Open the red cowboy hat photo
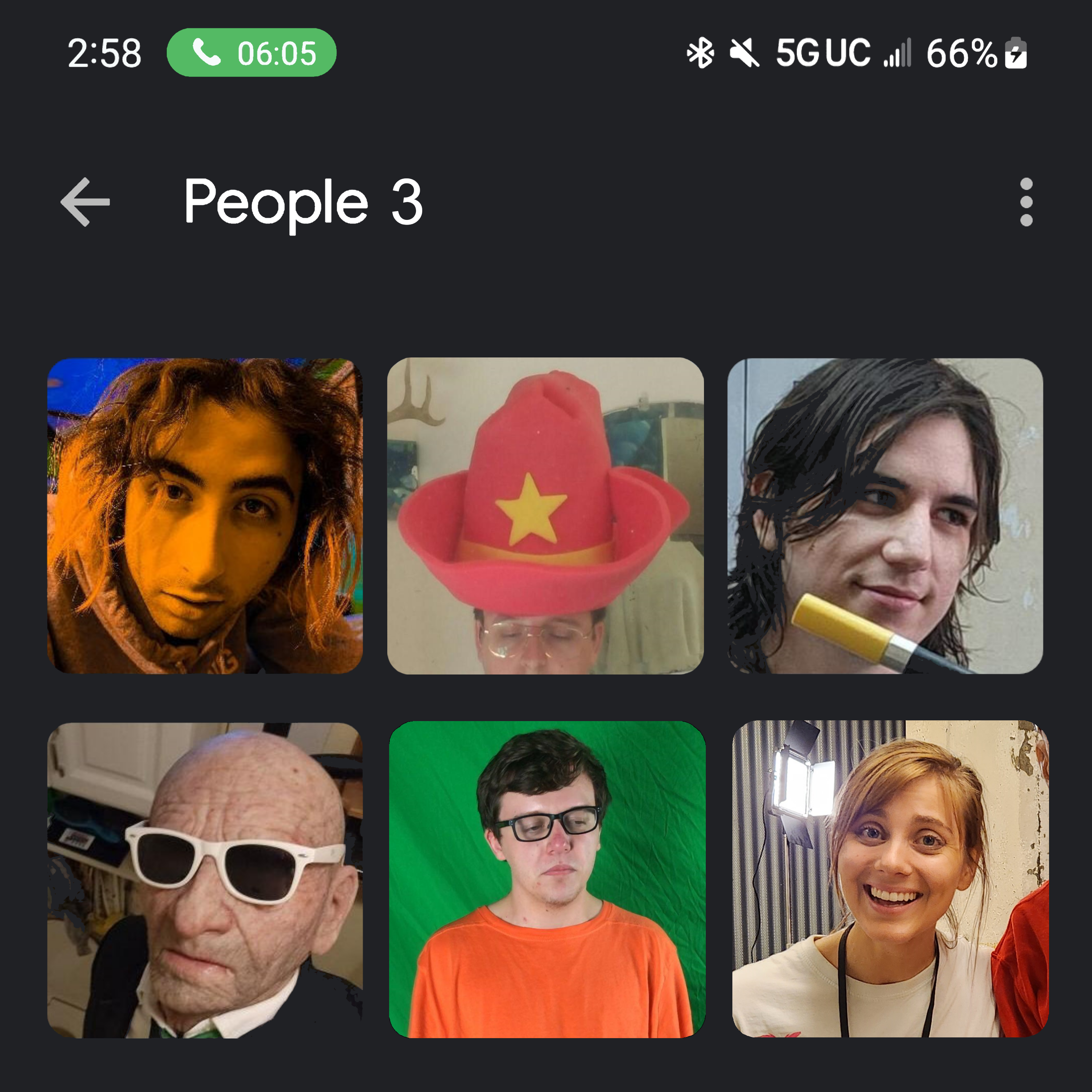The image size is (1092, 1092). [545, 515]
